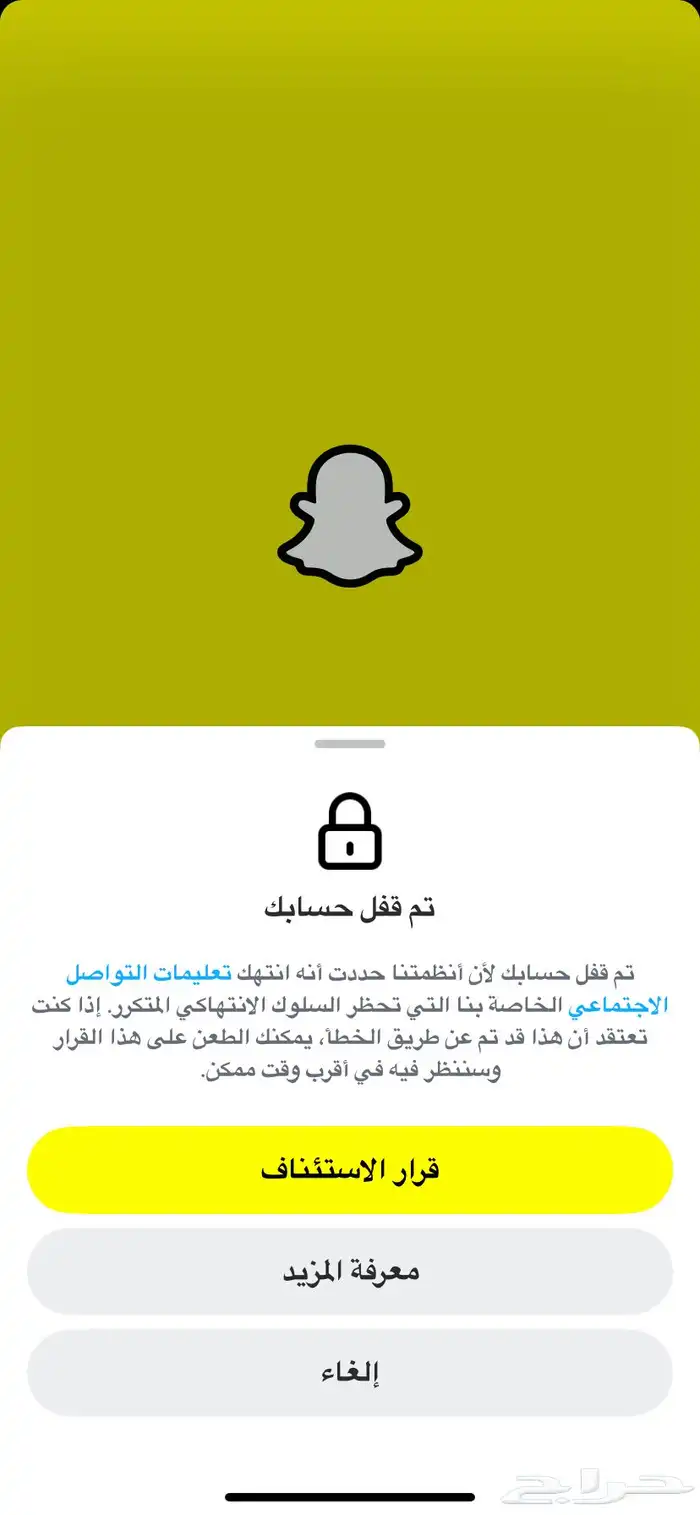
Task: Tap the yellow قرار الاستئناف appeal button
Action: (350, 1170)
